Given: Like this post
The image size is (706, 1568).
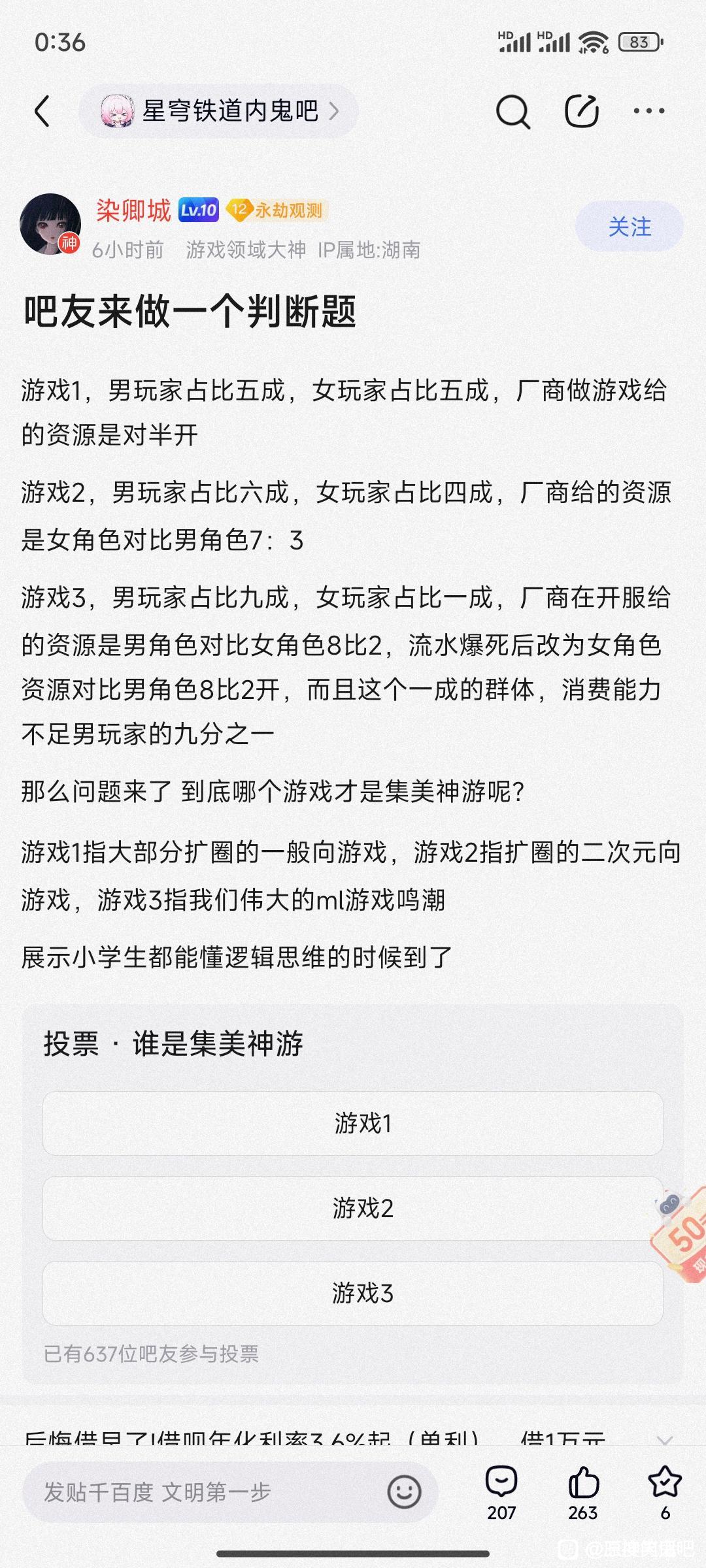Looking at the screenshot, I should (x=583, y=1492).
